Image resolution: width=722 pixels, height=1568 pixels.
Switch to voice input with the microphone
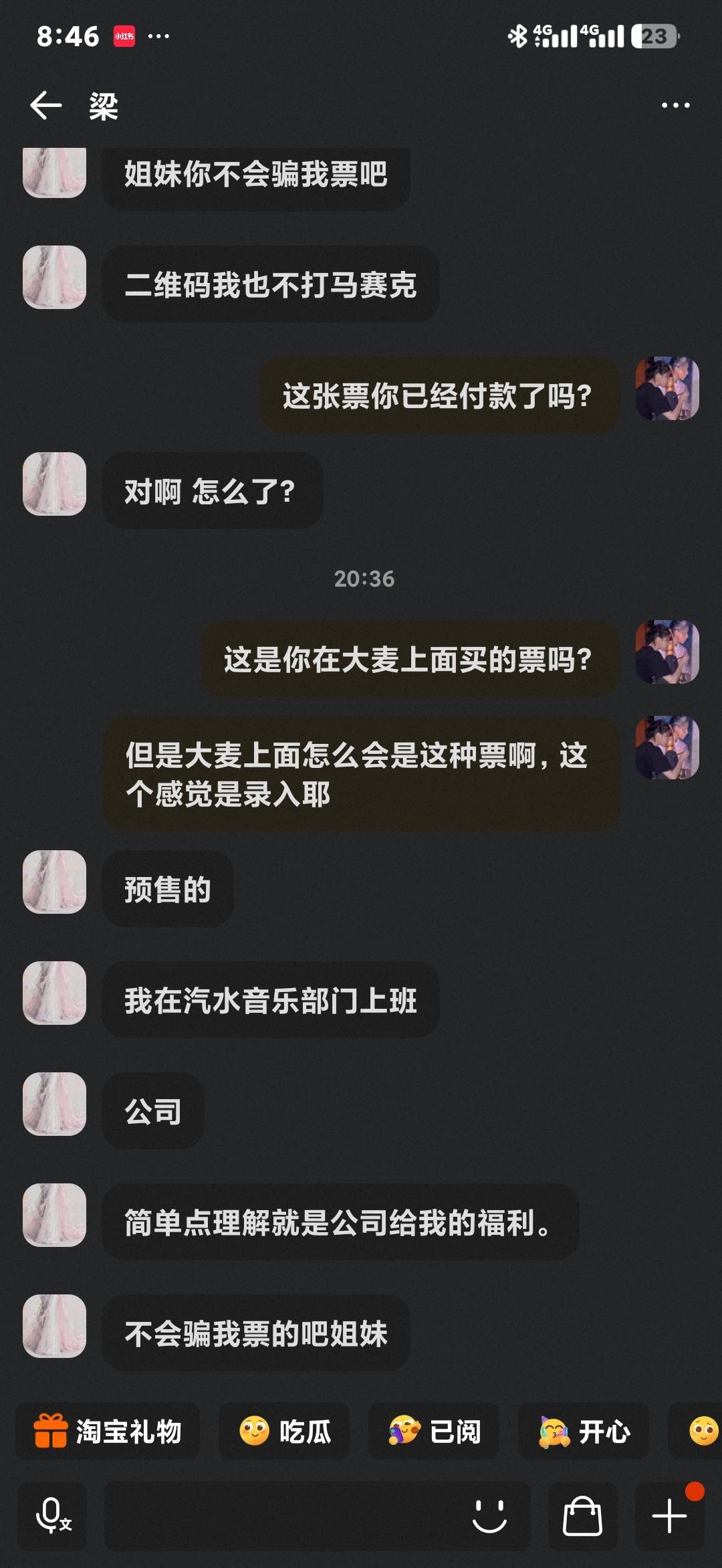pos(52,1515)
